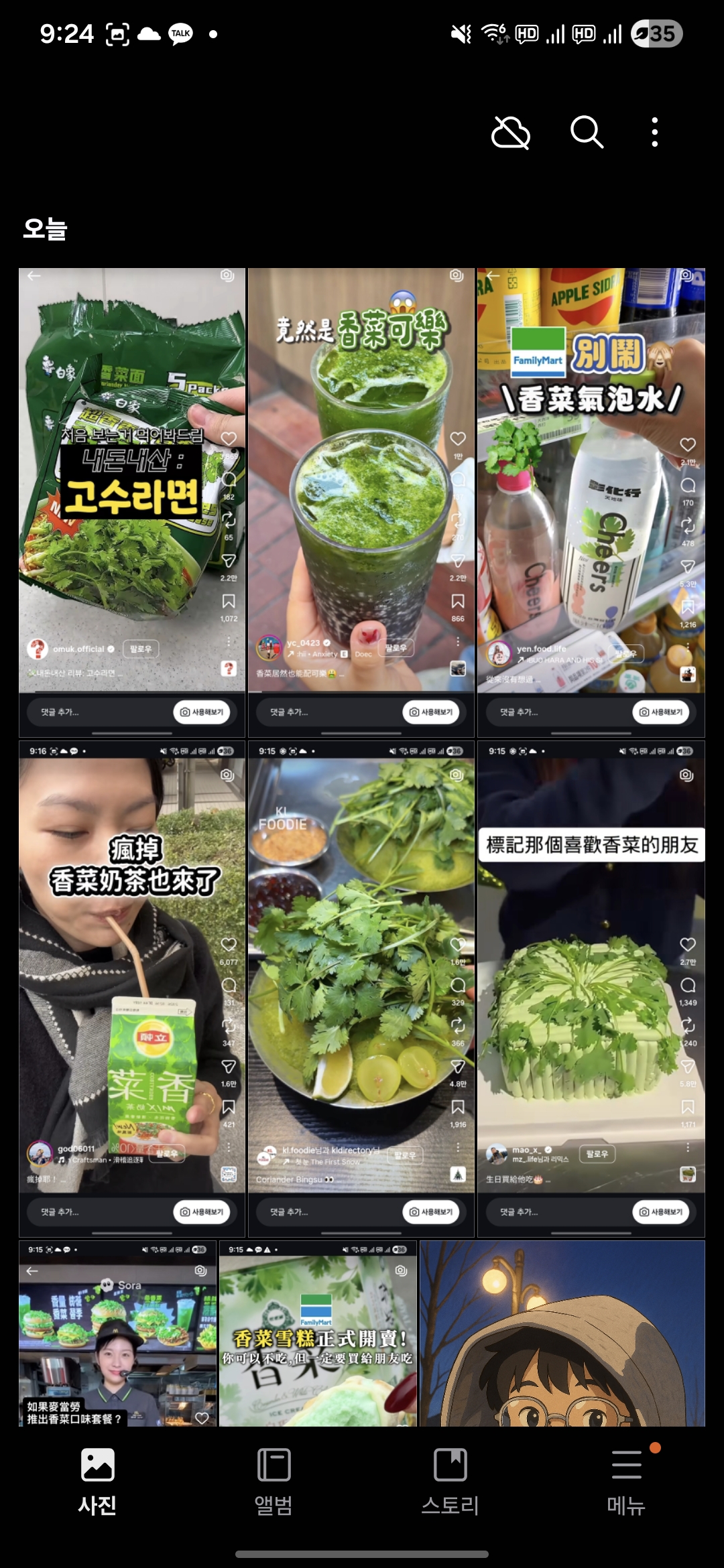Open the illustrated hooded character image

click(x=562, y=1333)
